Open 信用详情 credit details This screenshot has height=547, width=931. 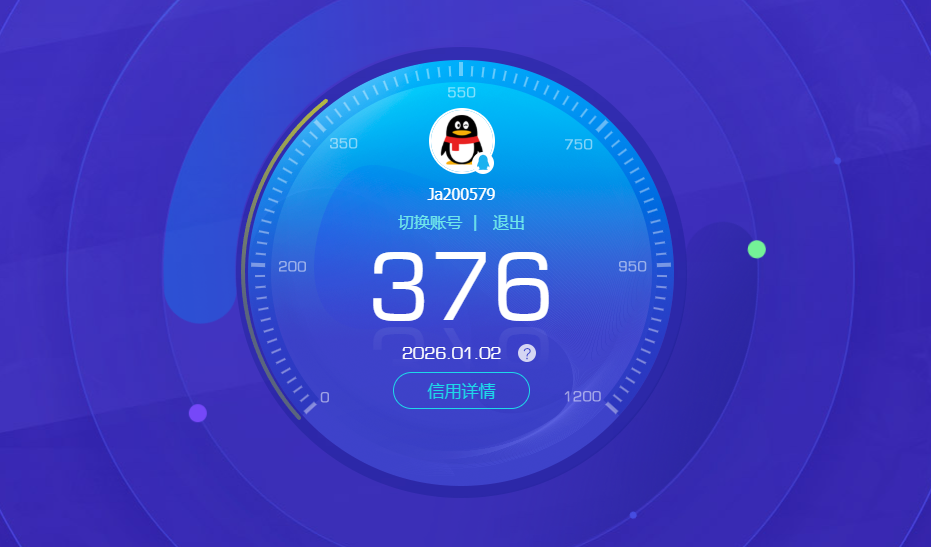tap(461, 391)
